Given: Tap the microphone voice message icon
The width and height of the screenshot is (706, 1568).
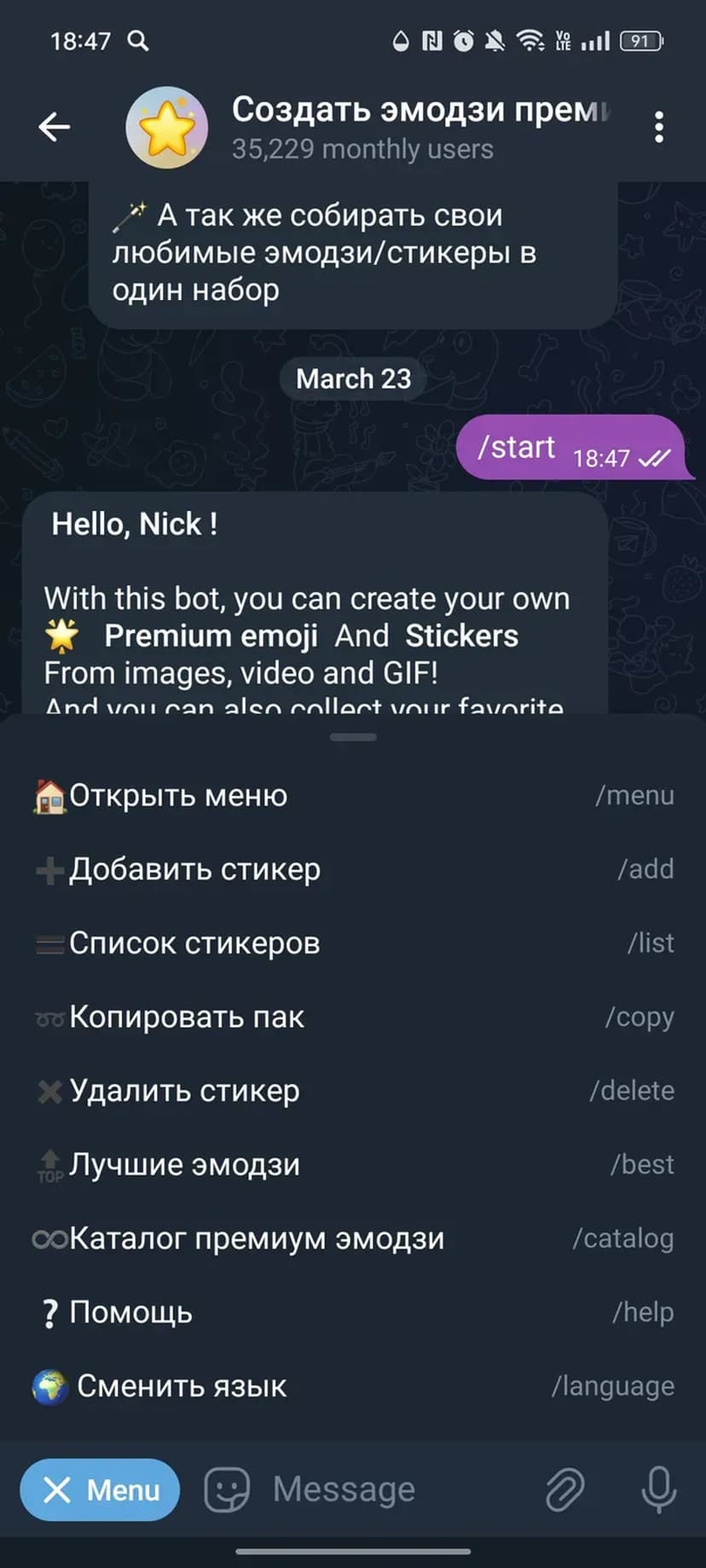Looking at the screenshot, I should (x=658, y=1490).
